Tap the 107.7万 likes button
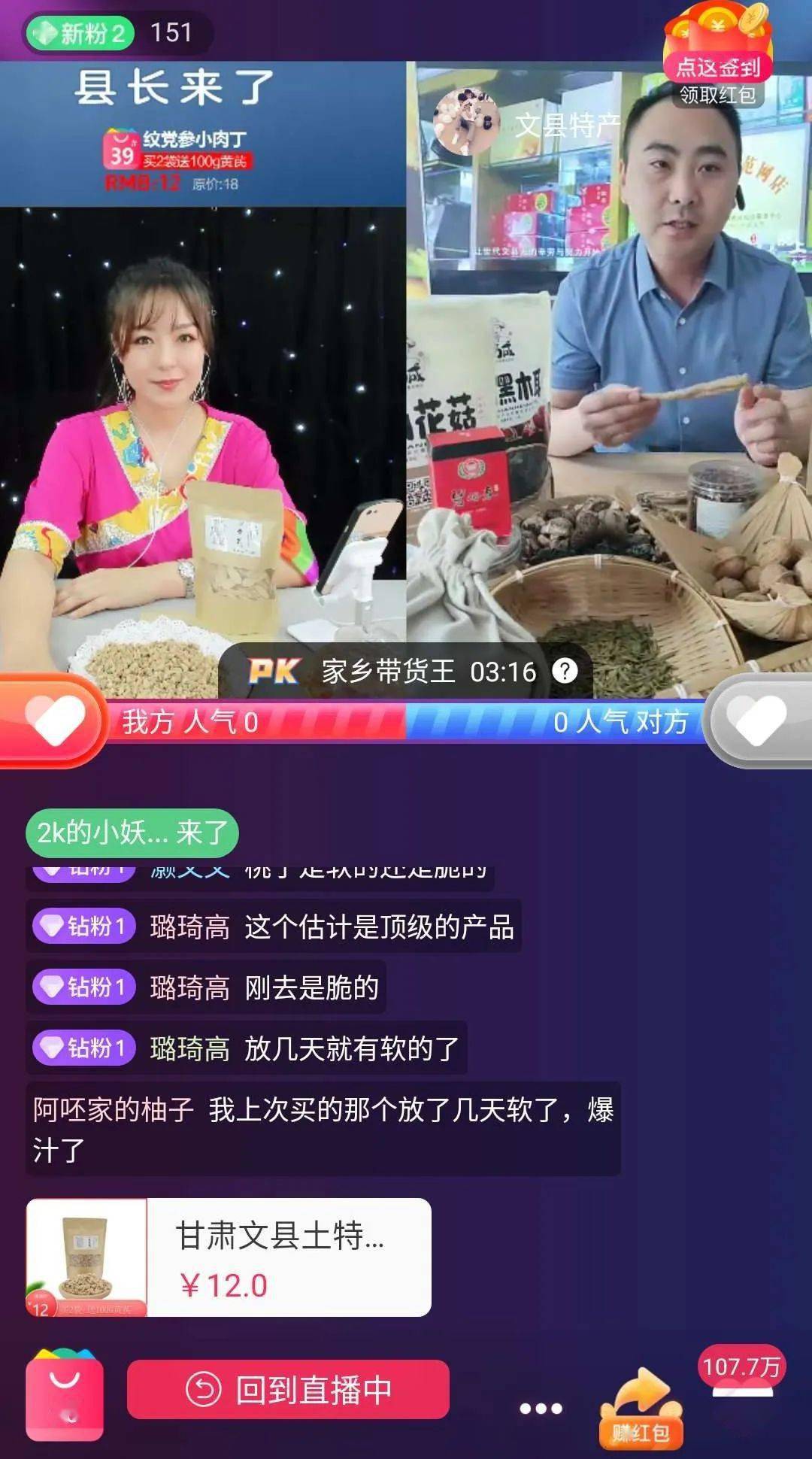This screenshot has height=1459, width=812. pos(742,1370)
